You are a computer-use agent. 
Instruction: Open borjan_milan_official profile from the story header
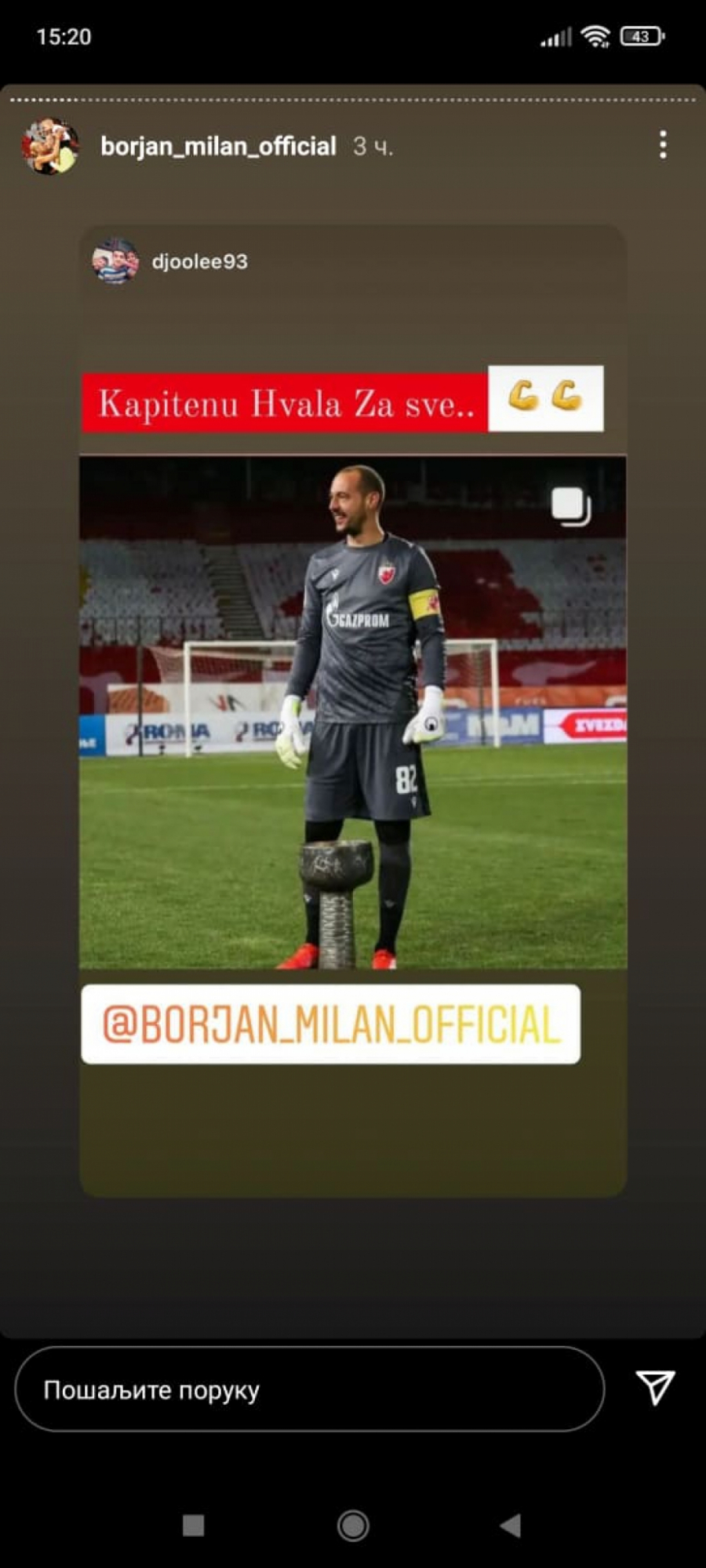[218, 146]
